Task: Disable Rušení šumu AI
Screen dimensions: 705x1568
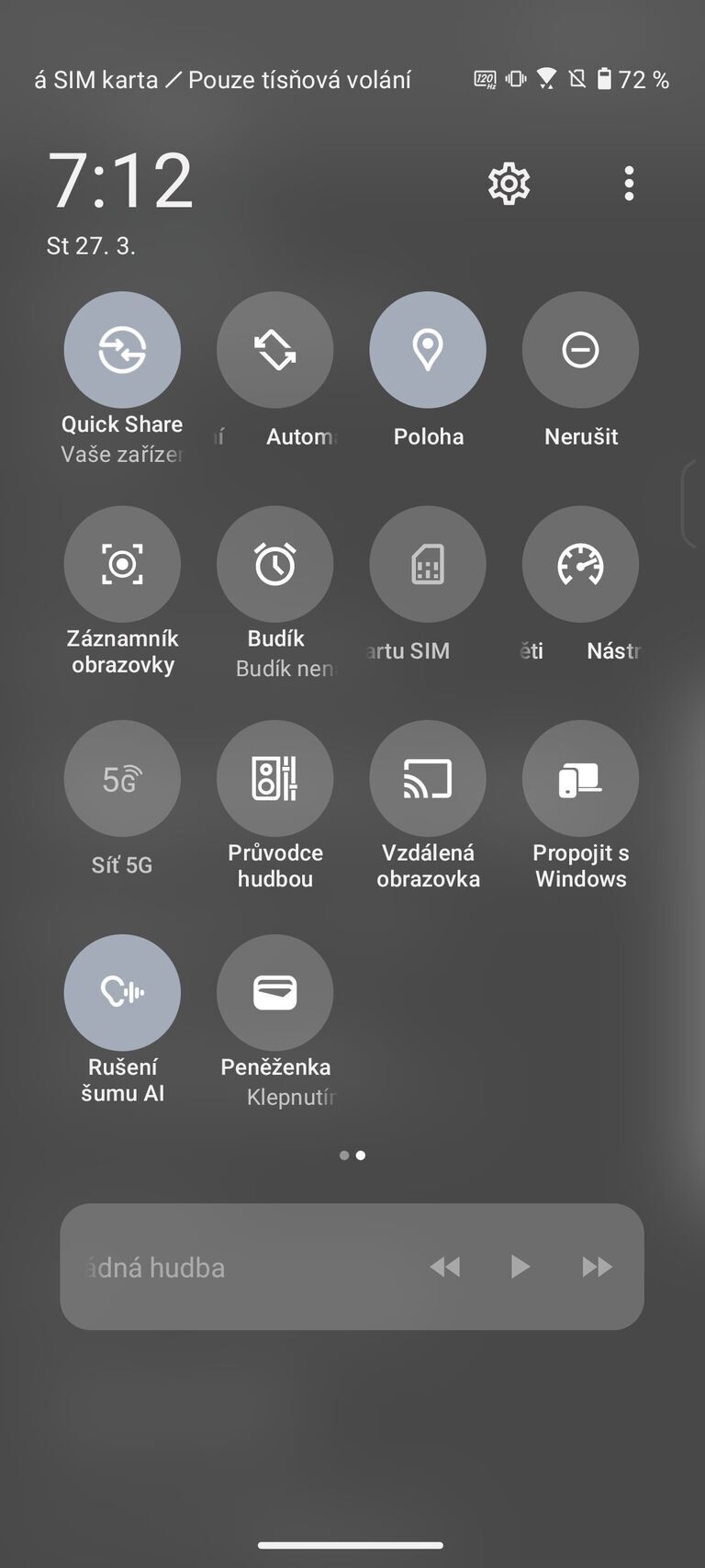Action: [x=122, y=991]
